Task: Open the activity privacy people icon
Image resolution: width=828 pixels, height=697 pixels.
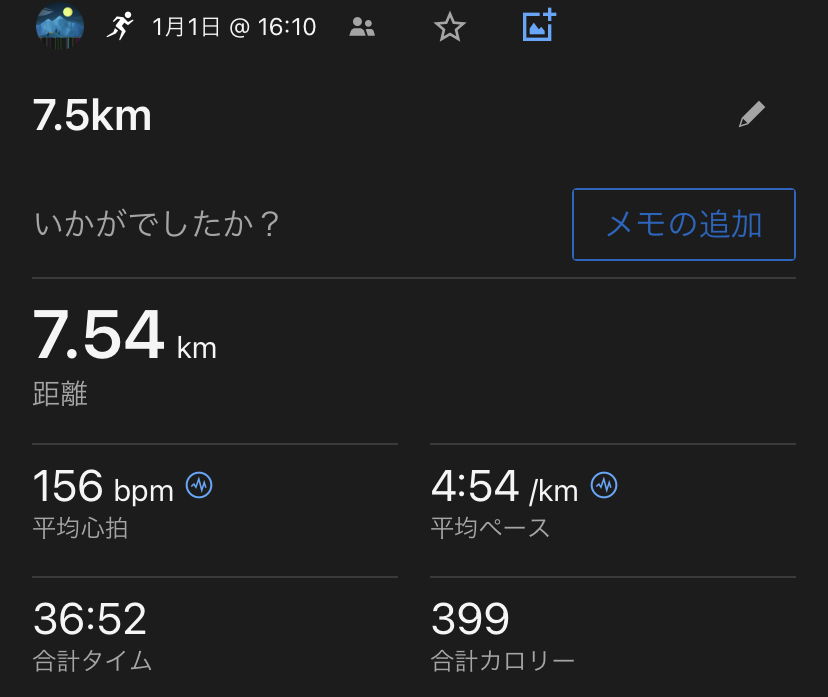Action: click(362, 28)
